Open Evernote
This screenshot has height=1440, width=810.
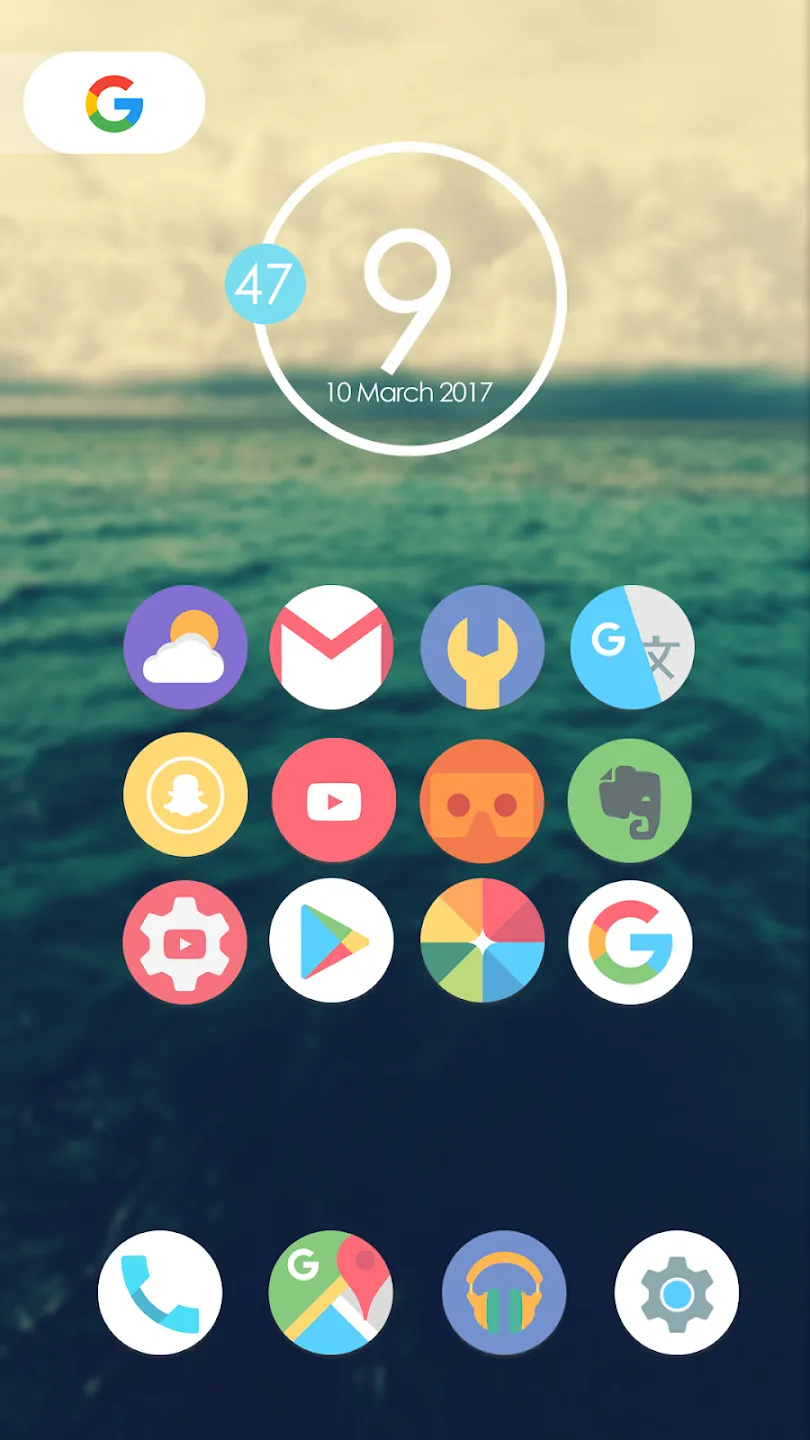tap(630, 801)
